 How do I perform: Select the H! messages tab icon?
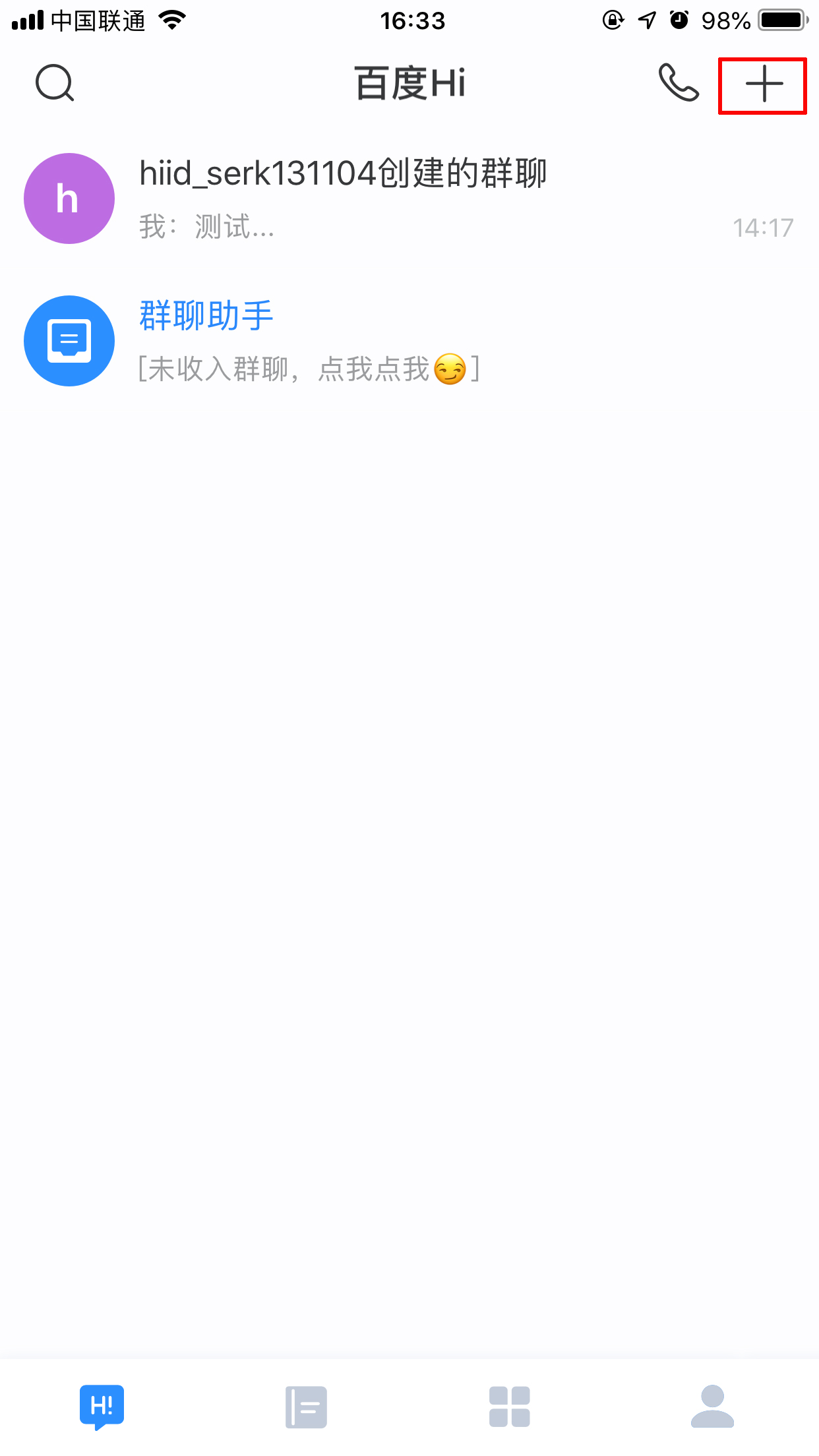102,1405
